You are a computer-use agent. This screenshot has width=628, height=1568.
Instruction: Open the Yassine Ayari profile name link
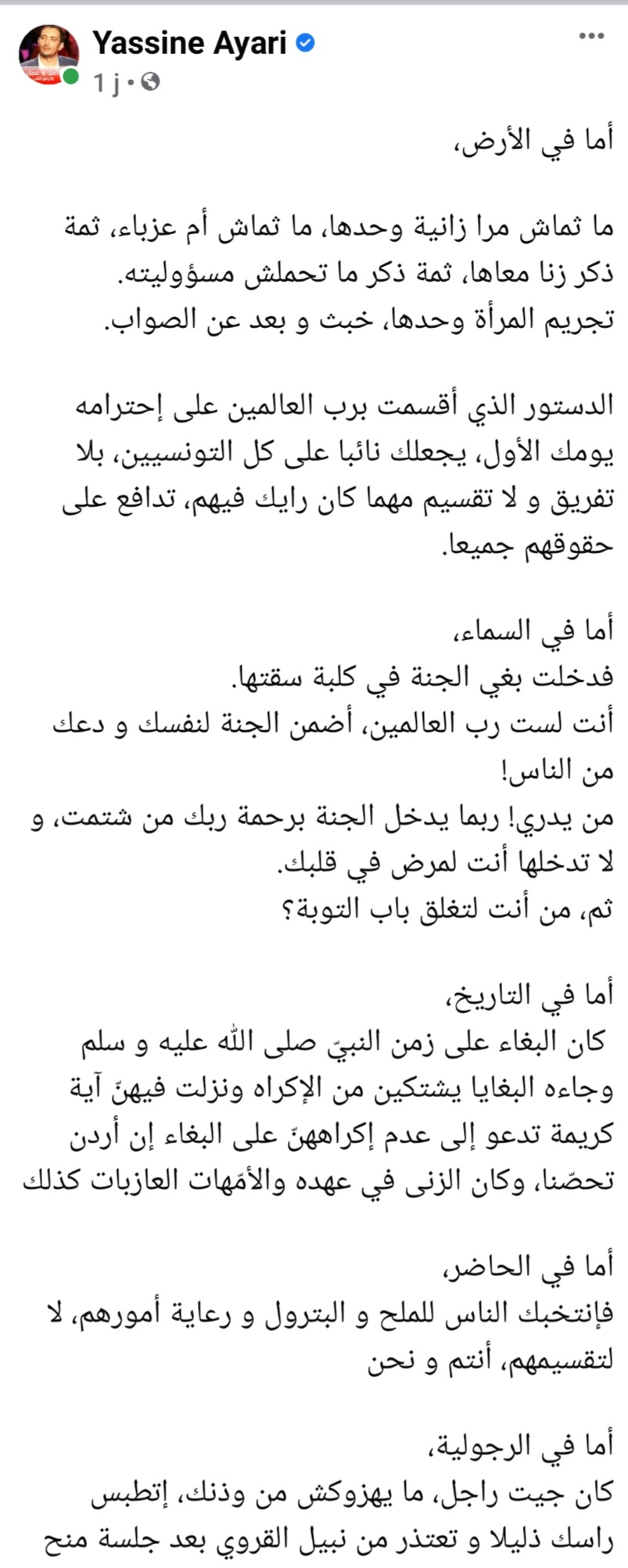189,44
